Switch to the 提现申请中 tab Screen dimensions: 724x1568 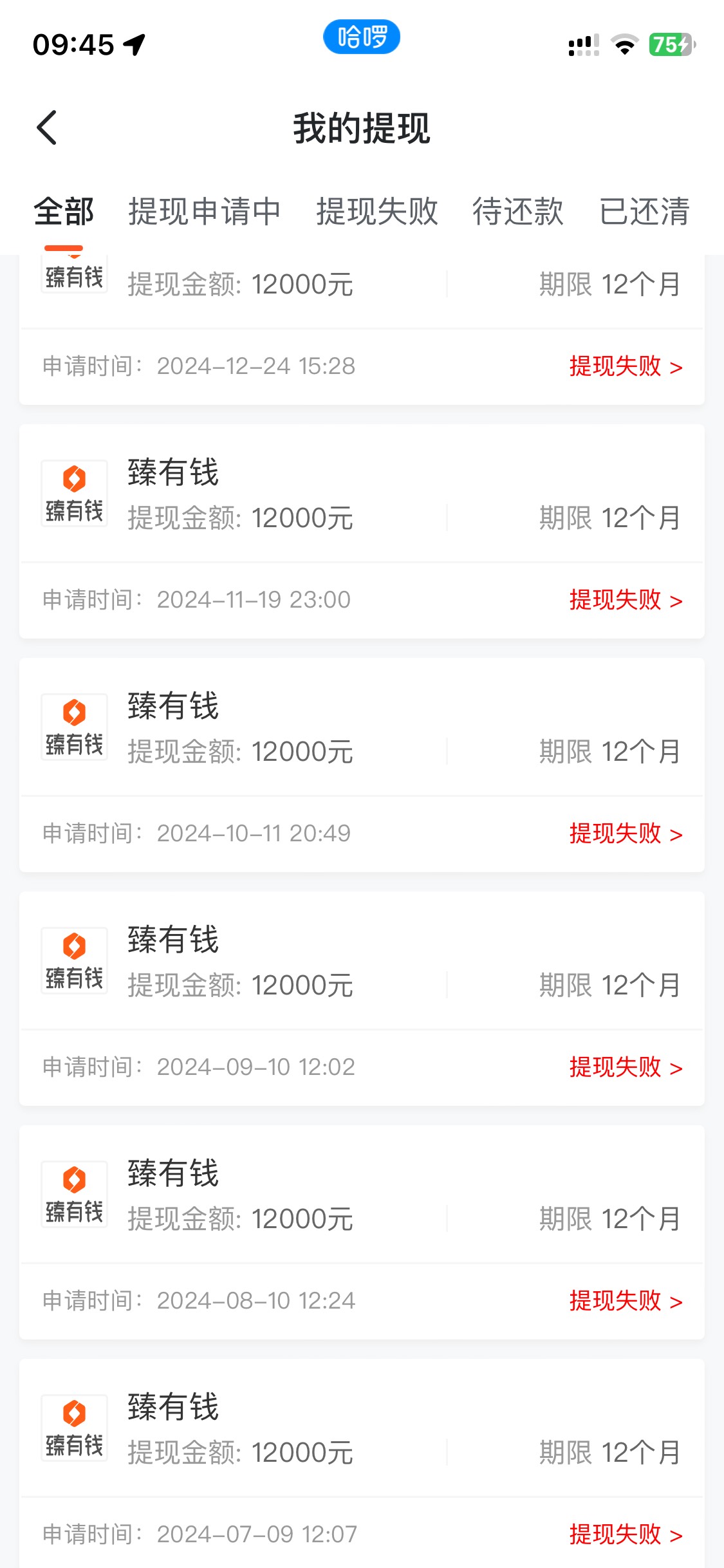pos(204,212)
